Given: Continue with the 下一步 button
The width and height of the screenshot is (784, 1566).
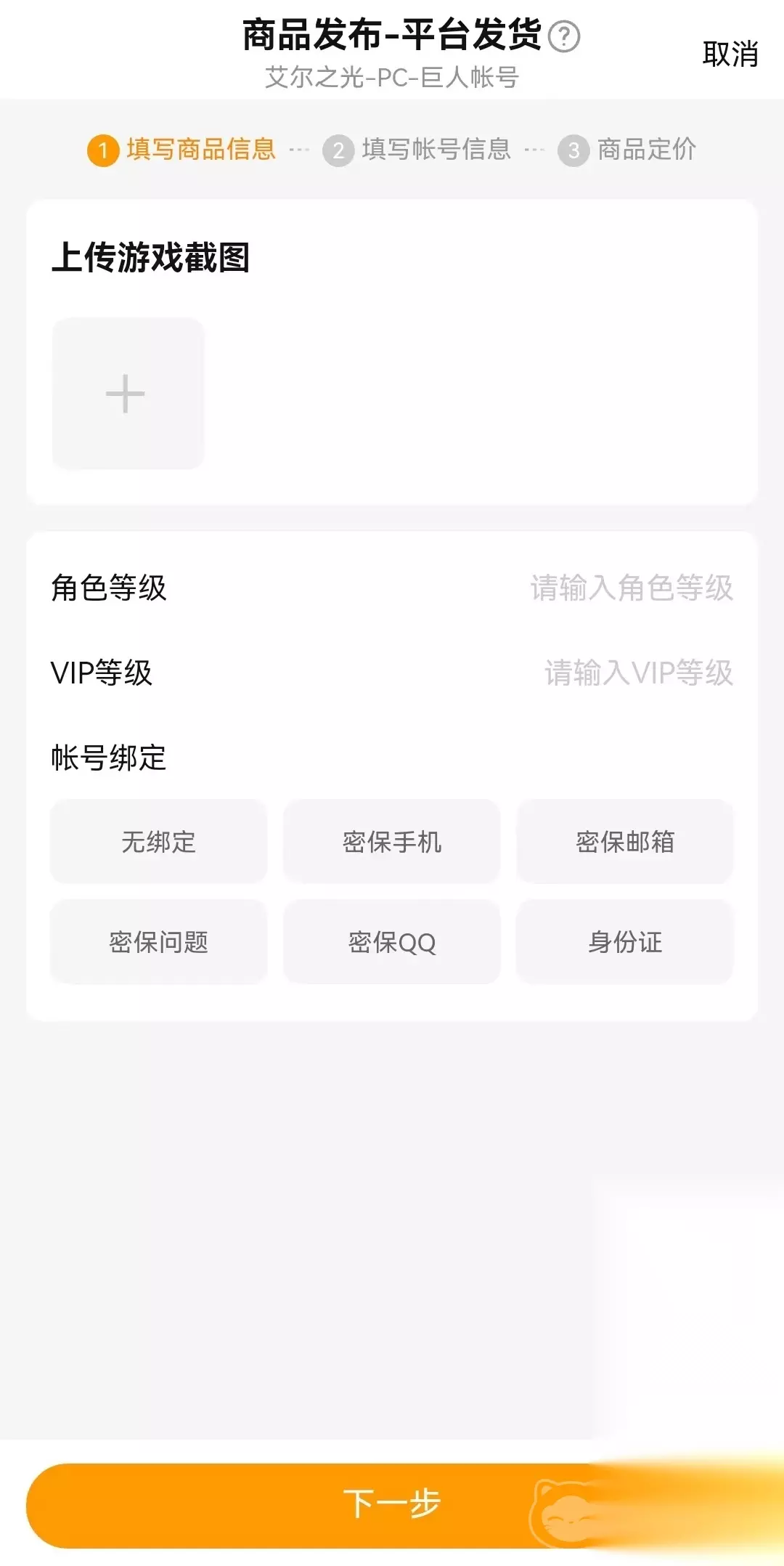Looking at the screenshot, I should click(392, 1504).
